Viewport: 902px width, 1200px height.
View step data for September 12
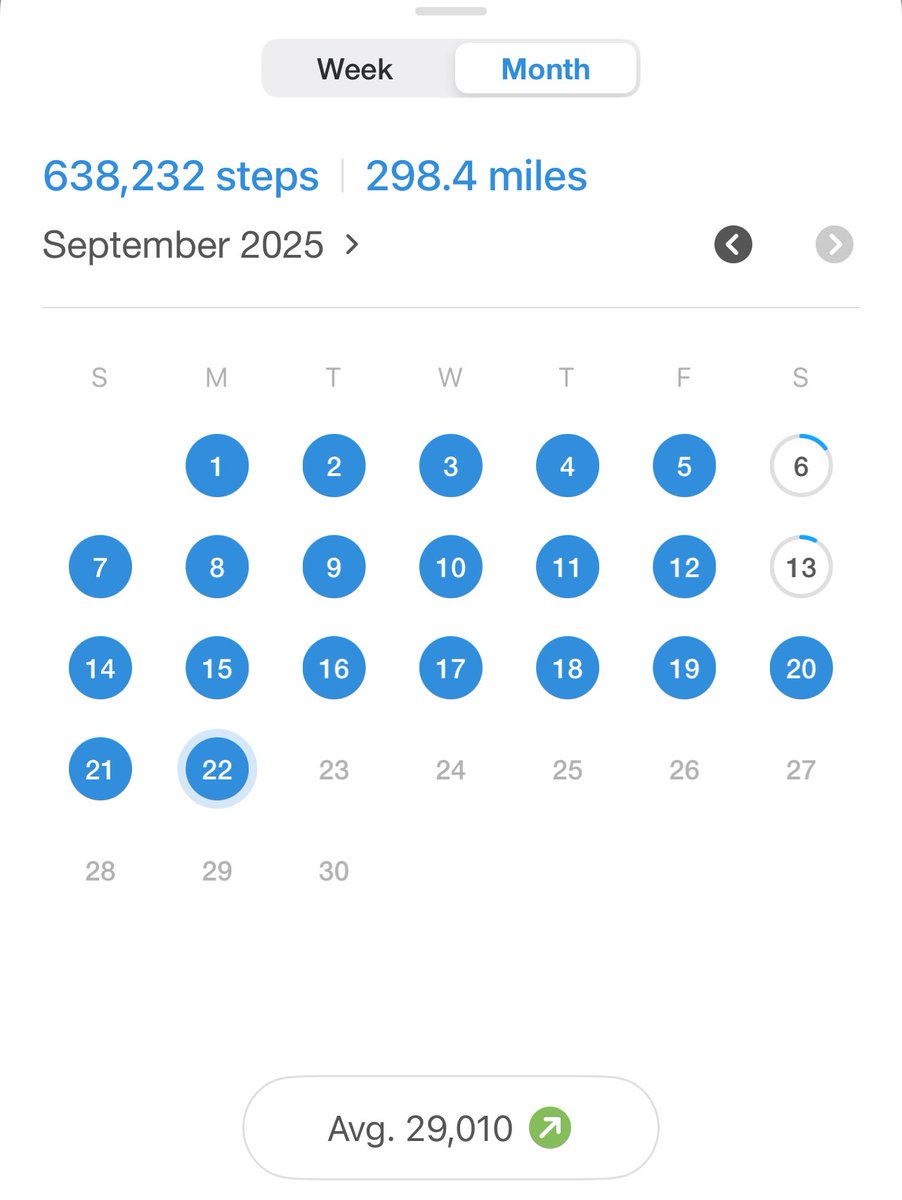pos(684,568)
